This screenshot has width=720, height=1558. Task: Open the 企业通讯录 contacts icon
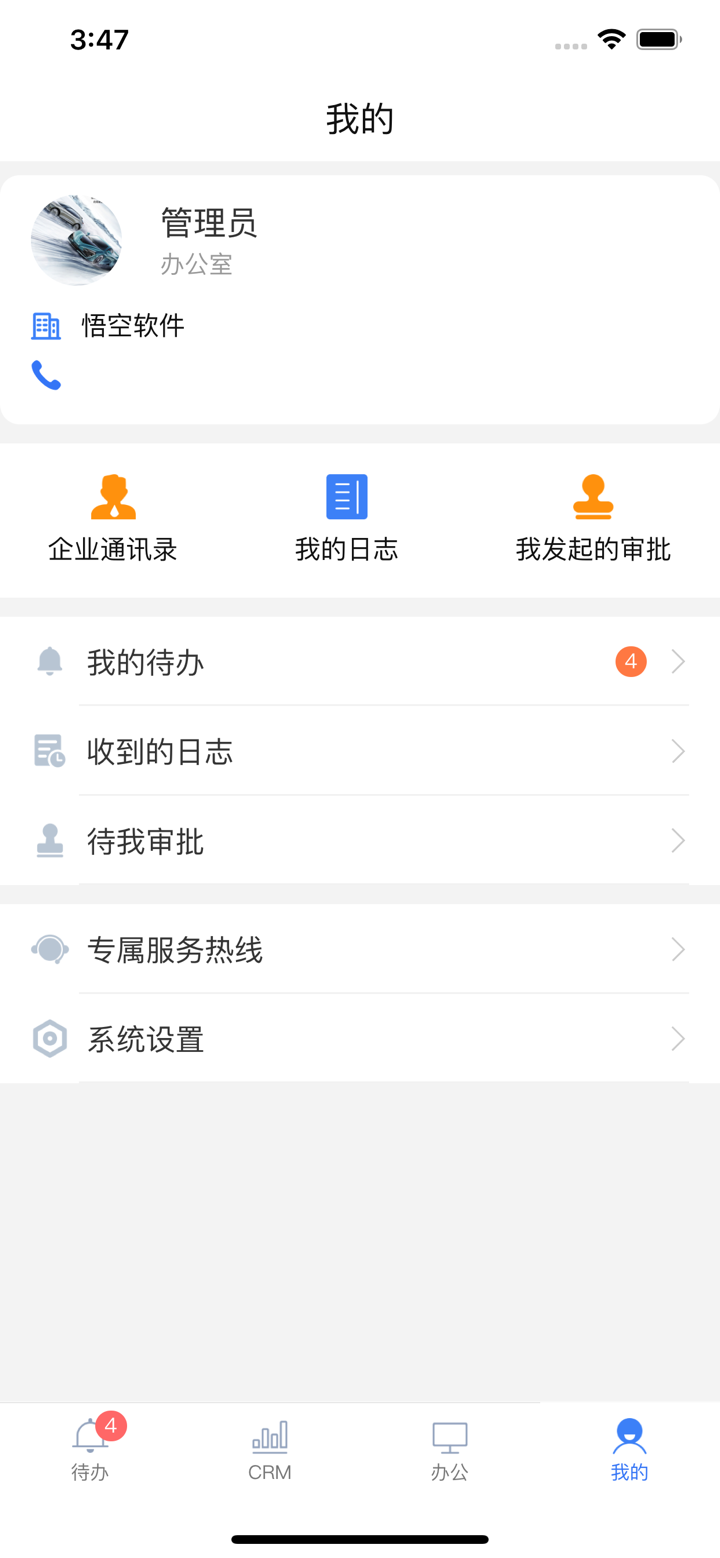(x=113, y=497)
